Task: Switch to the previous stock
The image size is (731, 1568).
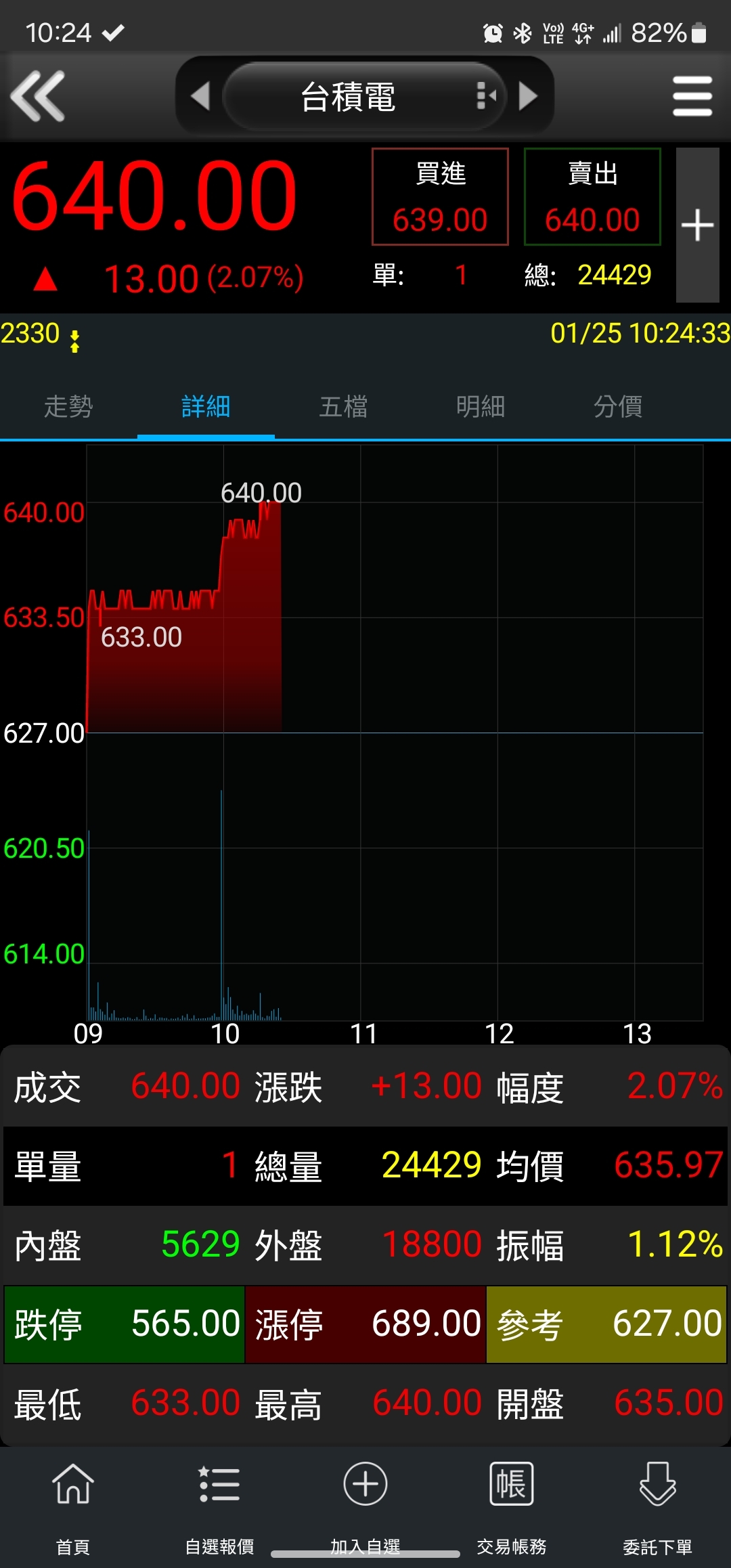Action: (200, 96)
